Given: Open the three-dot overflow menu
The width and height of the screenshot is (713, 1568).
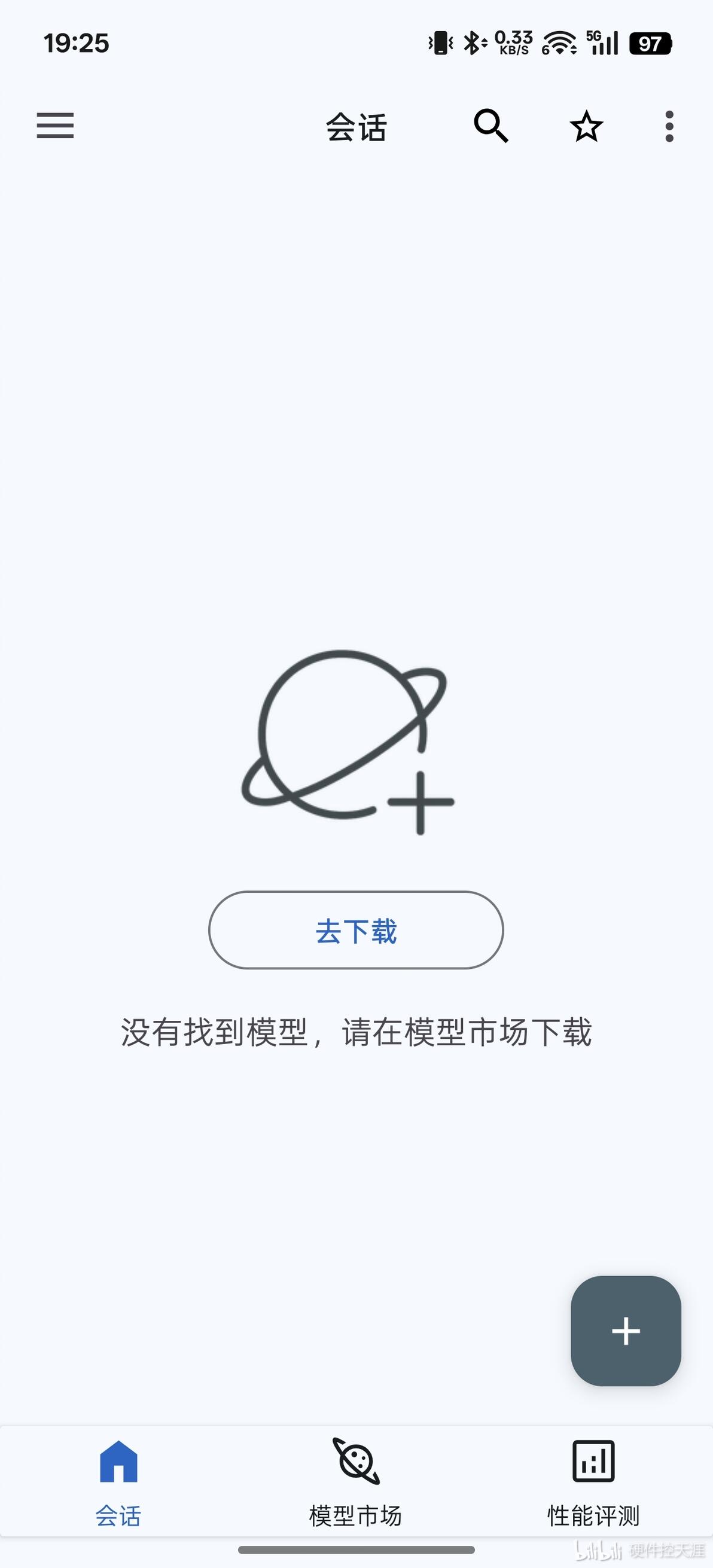Looking at the screenshot, I should click(669, 126).
